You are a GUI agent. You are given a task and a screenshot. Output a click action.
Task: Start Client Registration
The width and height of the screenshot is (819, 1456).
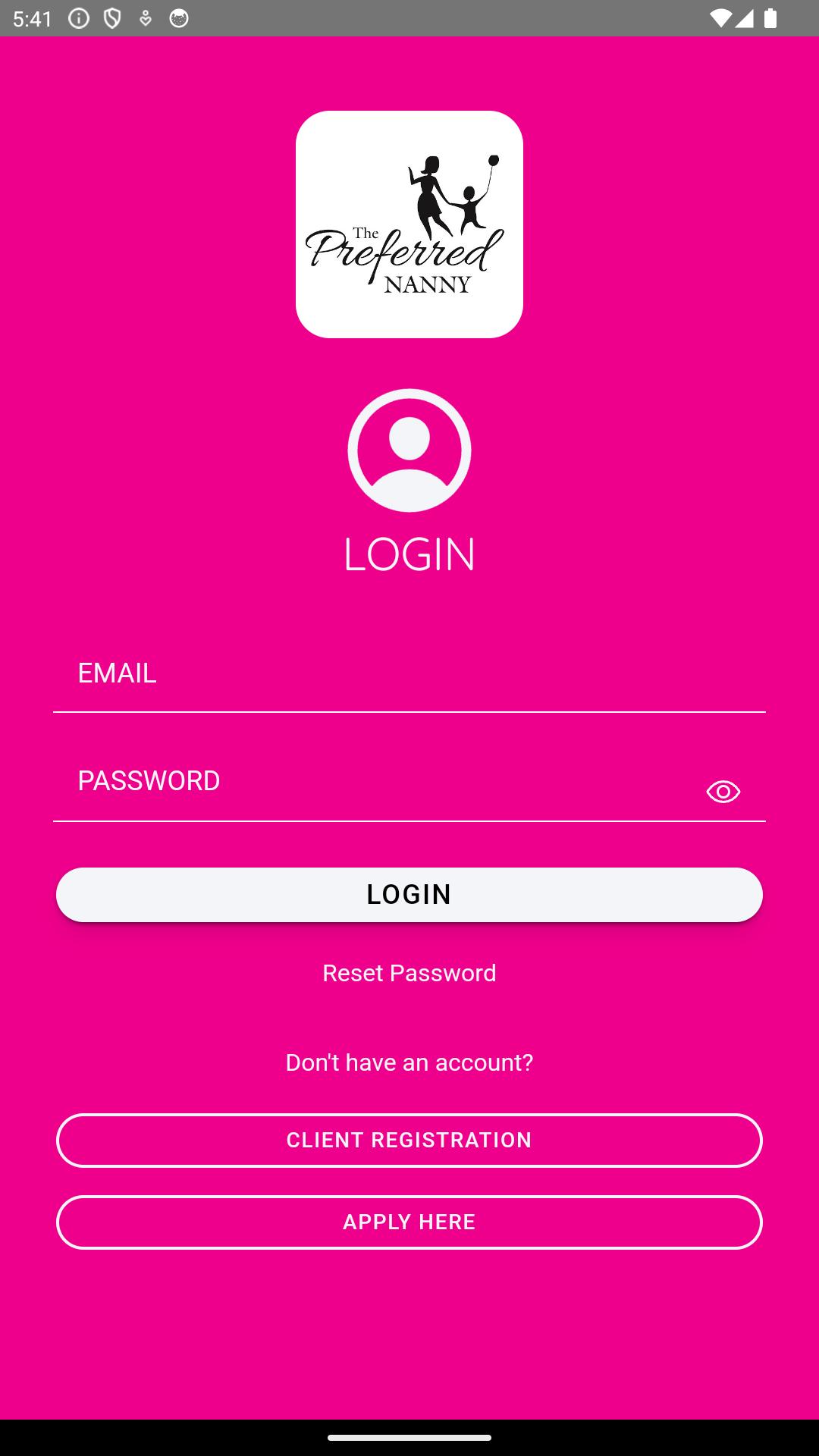[x=409, y=1141]
